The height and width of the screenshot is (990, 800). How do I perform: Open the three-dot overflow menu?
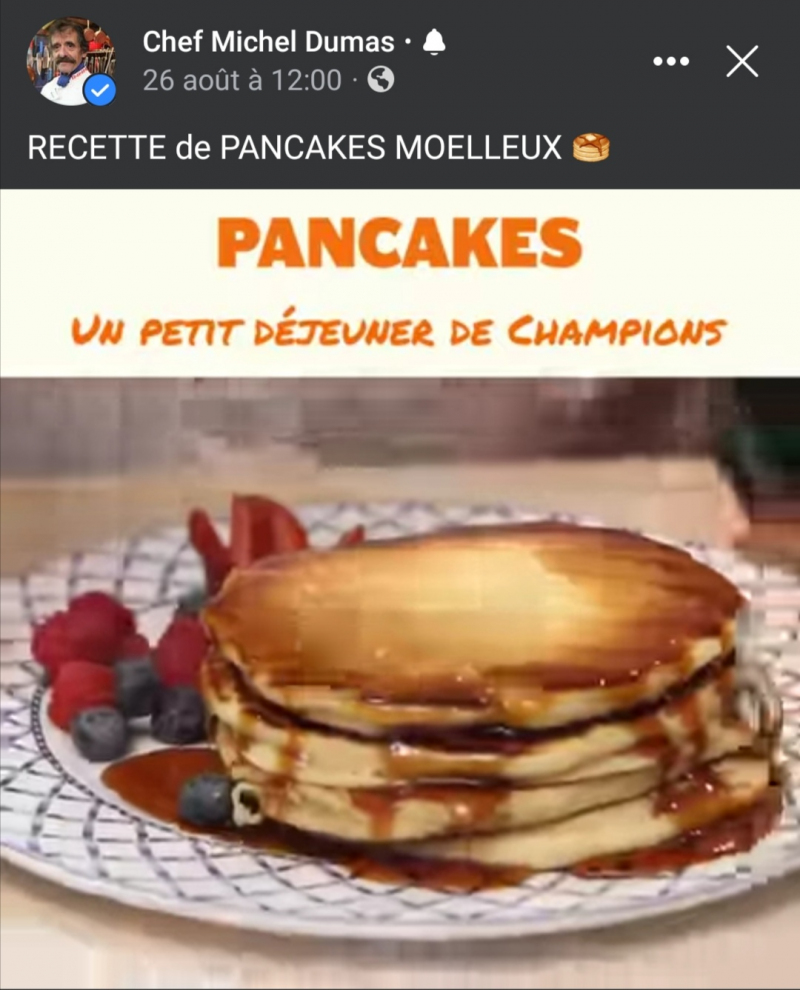coord(671,62)
